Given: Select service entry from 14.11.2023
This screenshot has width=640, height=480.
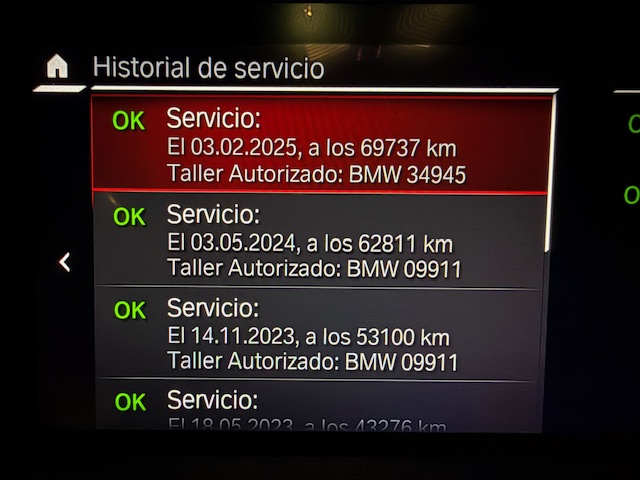Looking at the screenshot, I should point(318,334).
